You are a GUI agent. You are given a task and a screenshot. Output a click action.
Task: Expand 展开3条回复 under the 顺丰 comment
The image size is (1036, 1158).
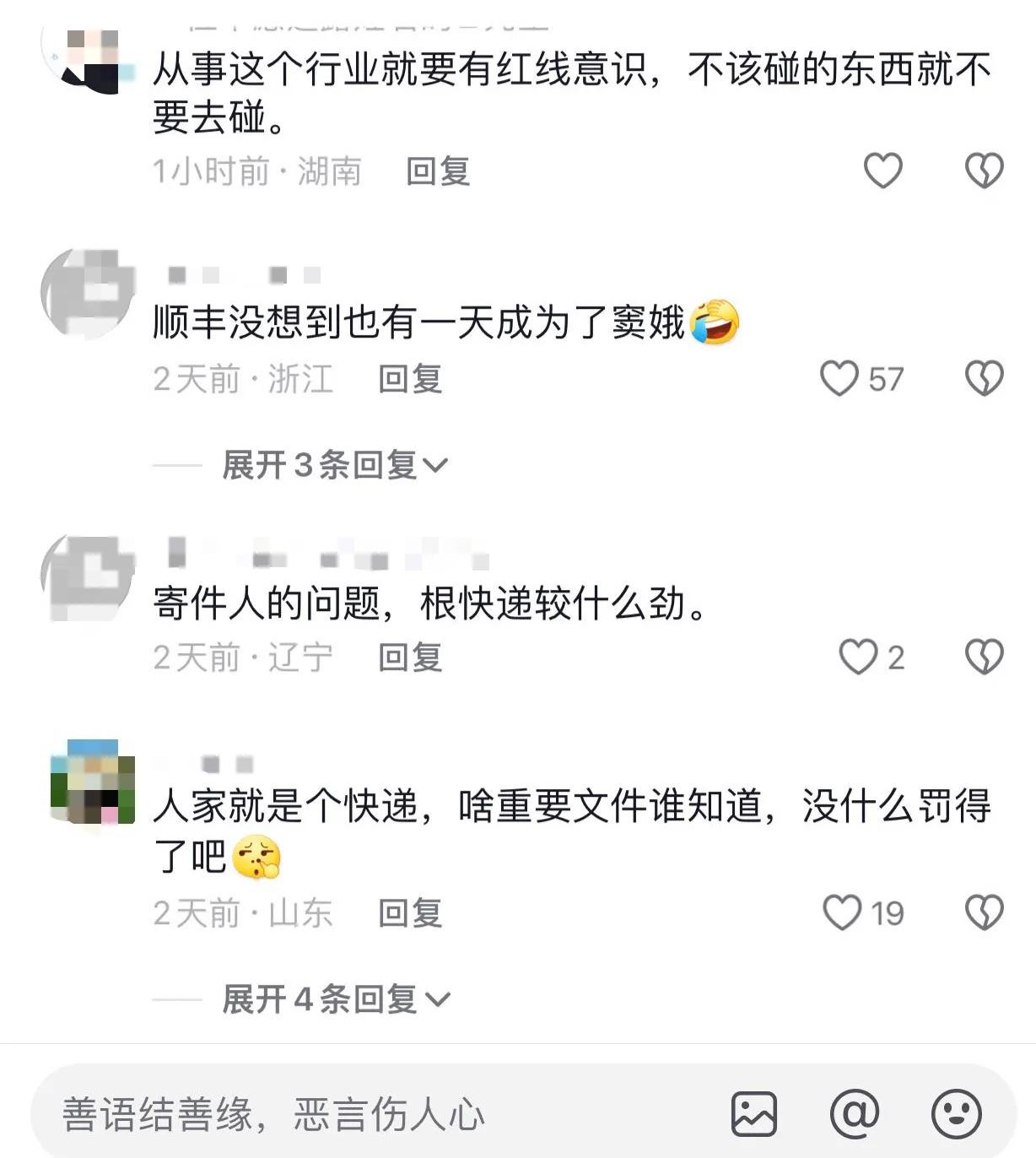pos(335,465)
